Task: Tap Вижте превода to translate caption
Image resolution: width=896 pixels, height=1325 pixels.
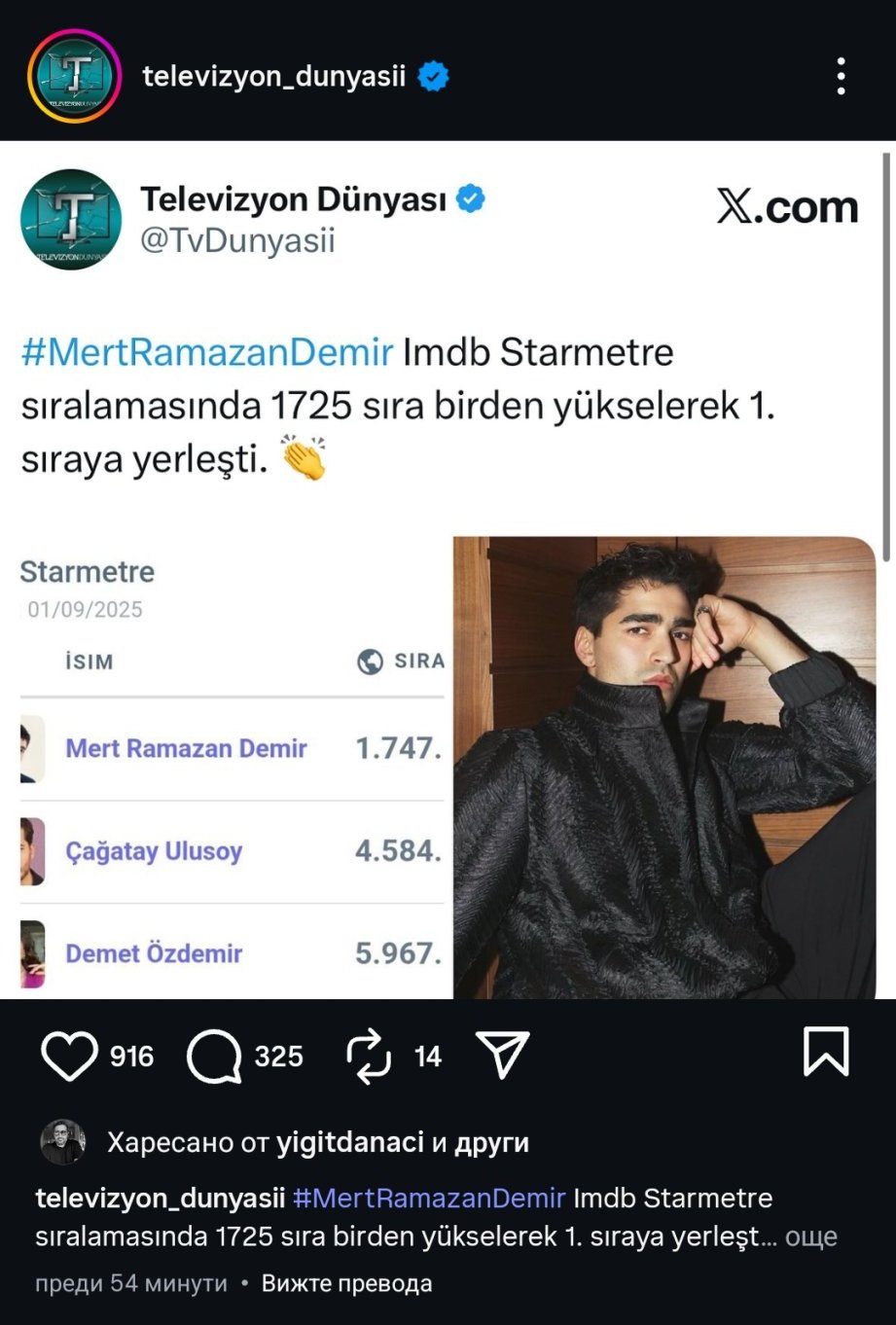Action: coord(346,1283)
